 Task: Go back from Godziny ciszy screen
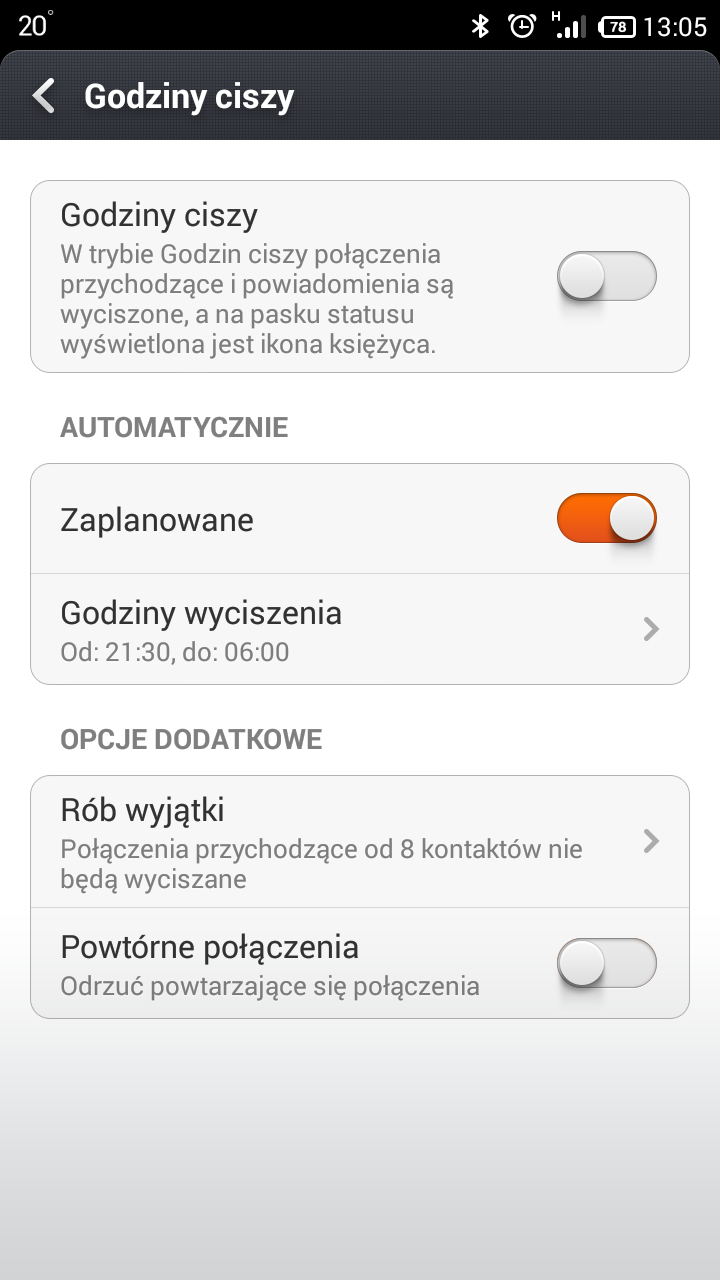44,97
